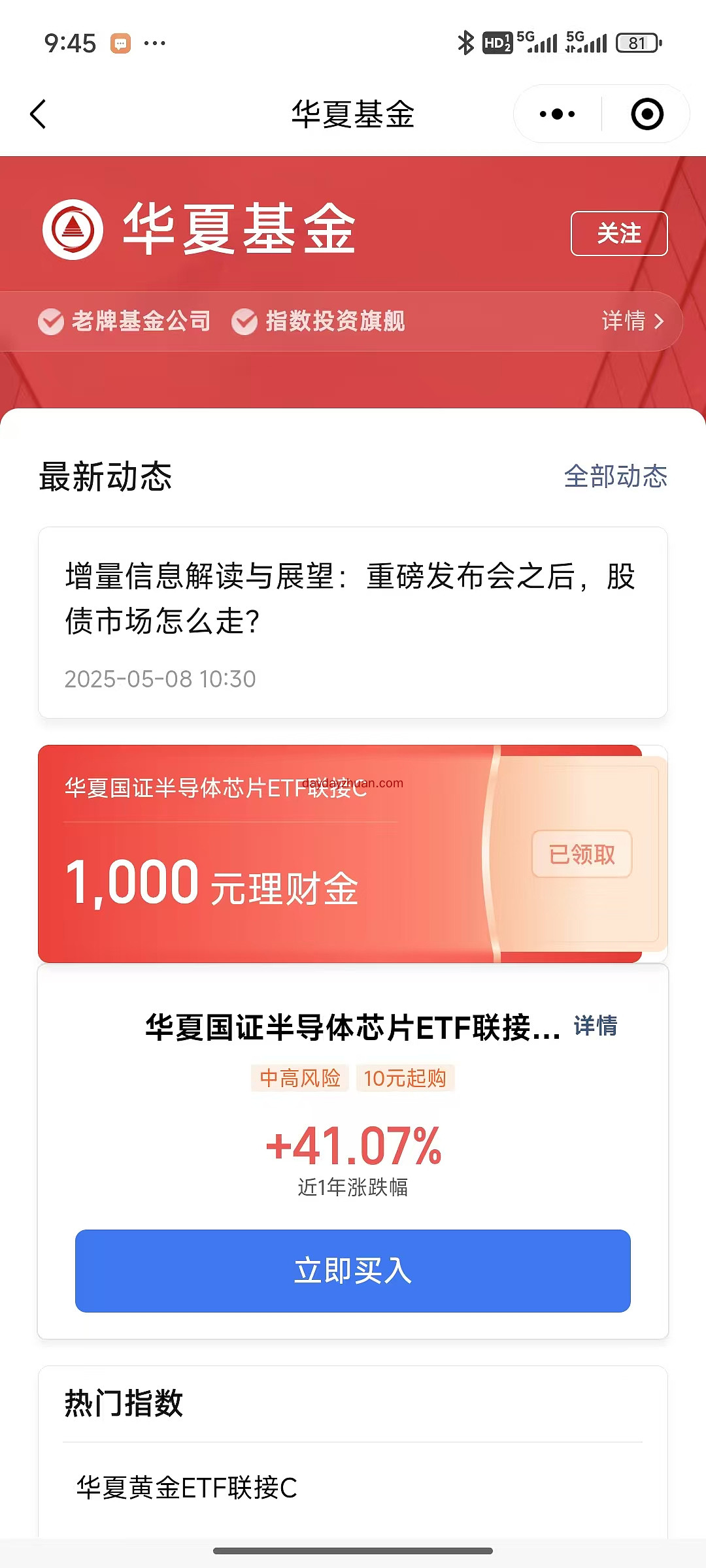The image size is (706, 1568).
Task: Open 详情 for 华夏国证半导体芯片ETF联接
Action: coord(596,1026)
